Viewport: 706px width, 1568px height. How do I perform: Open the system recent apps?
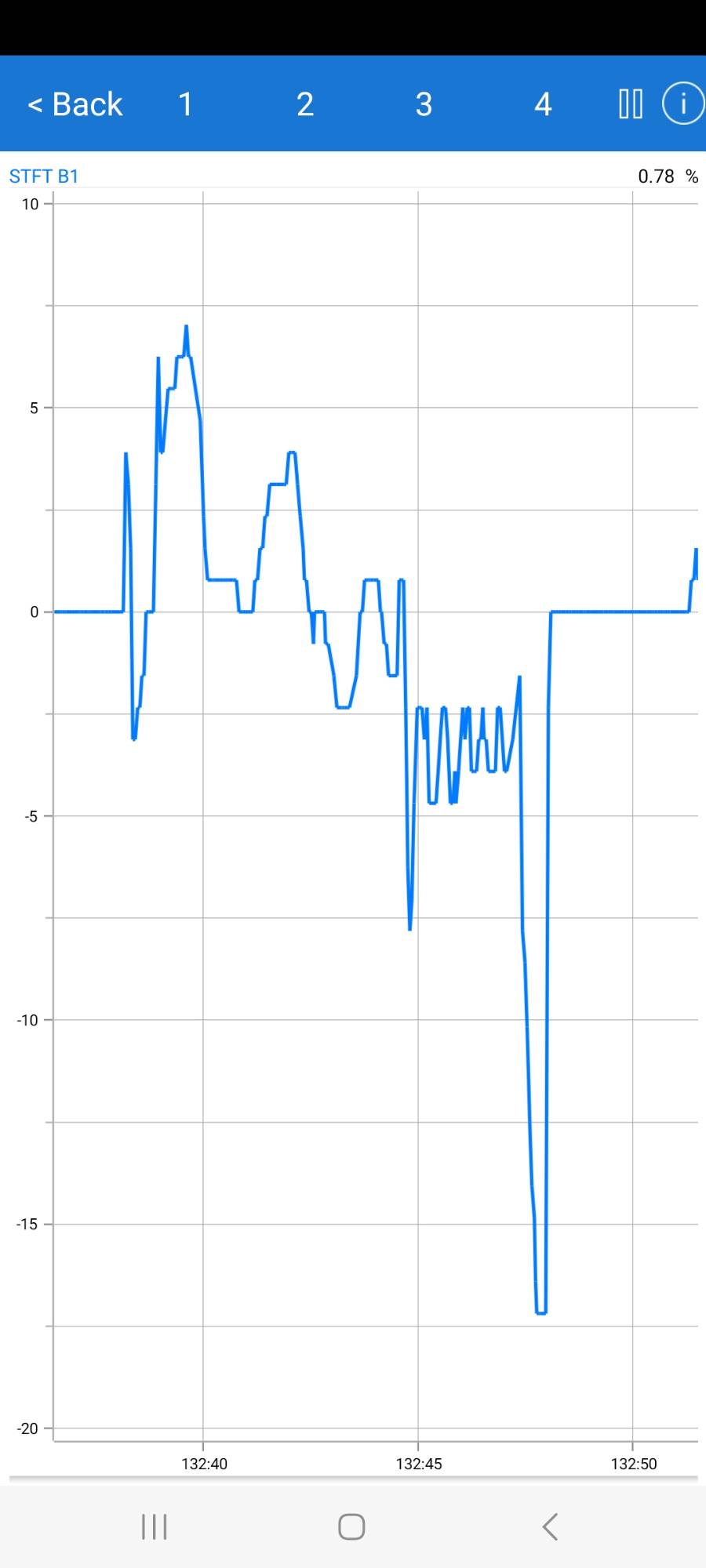(155, 1526)
